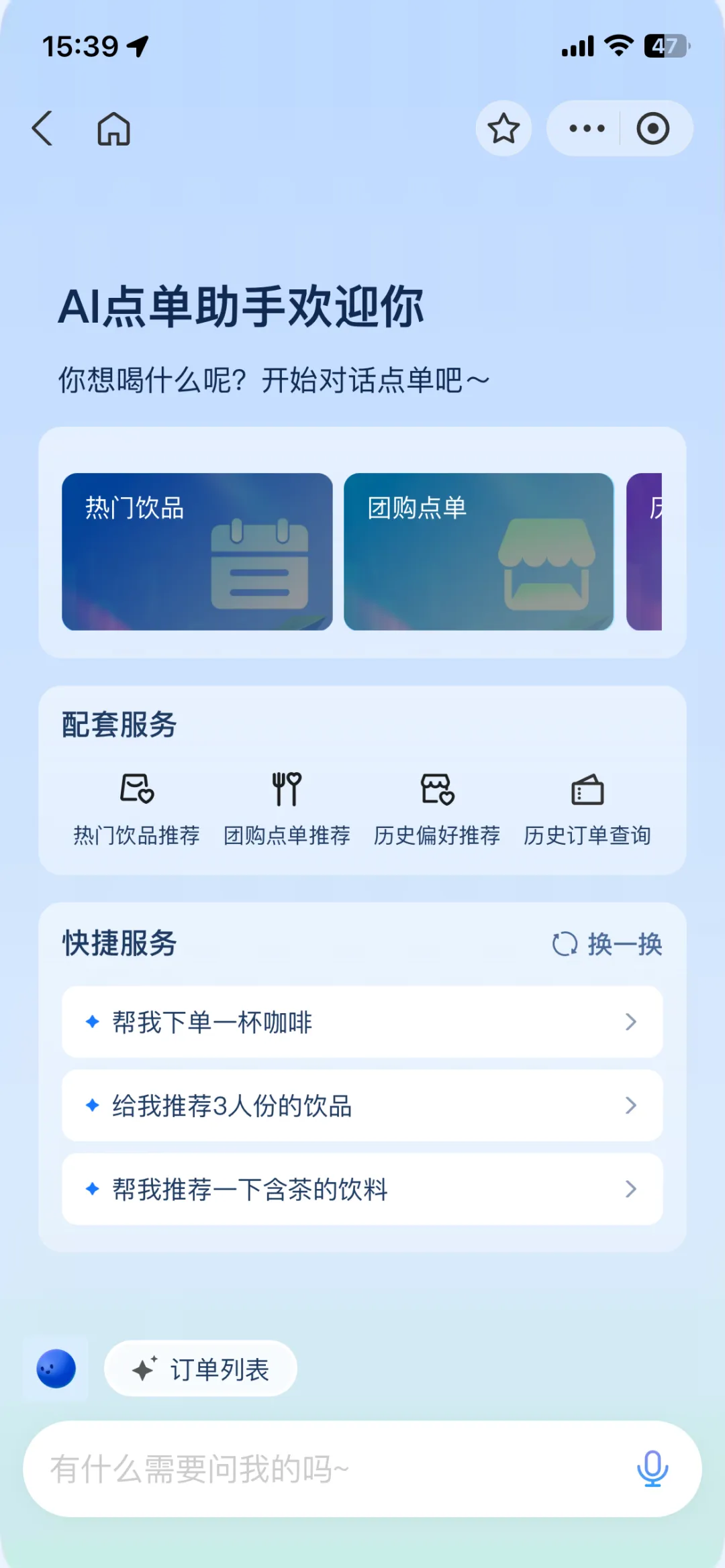The height and width of the screenshot is (1568, 725).
Task: Open the 团购点单 card
Action: point(479,552)
